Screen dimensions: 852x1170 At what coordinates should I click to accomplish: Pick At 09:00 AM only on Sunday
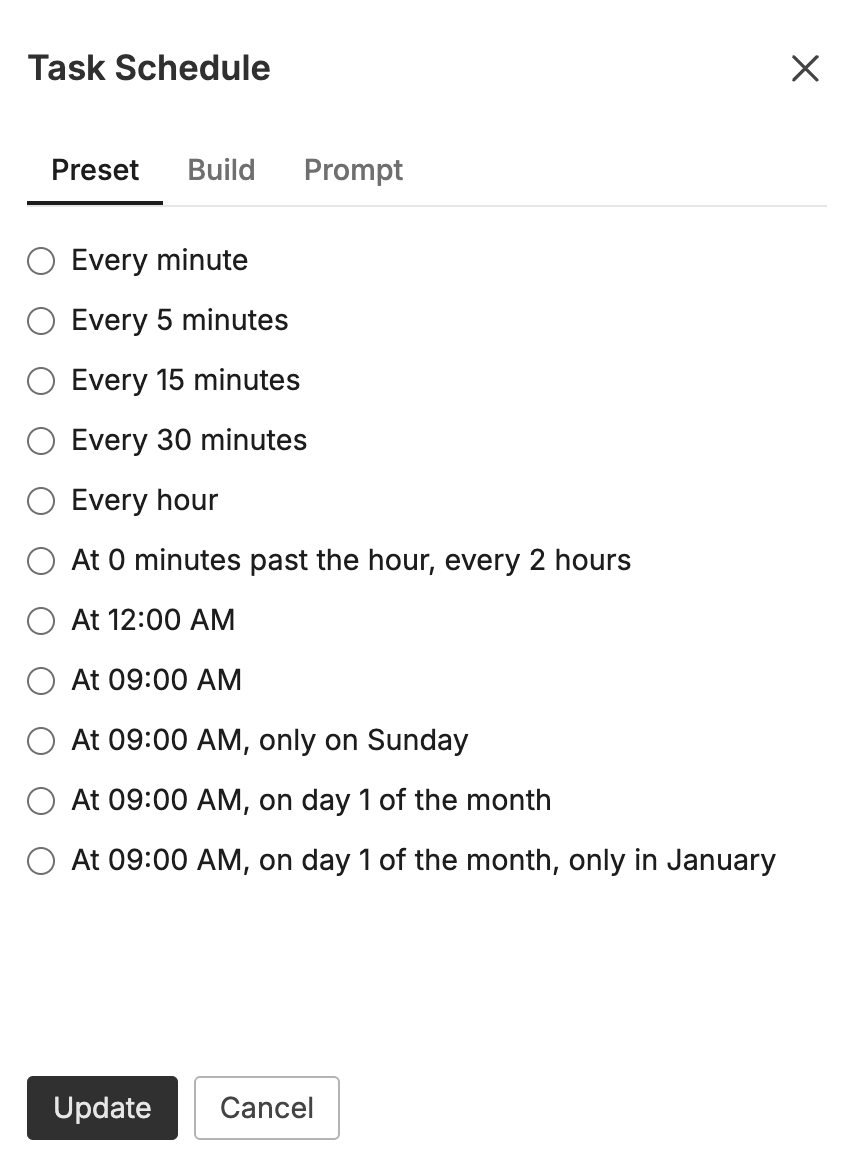point(41,741)
